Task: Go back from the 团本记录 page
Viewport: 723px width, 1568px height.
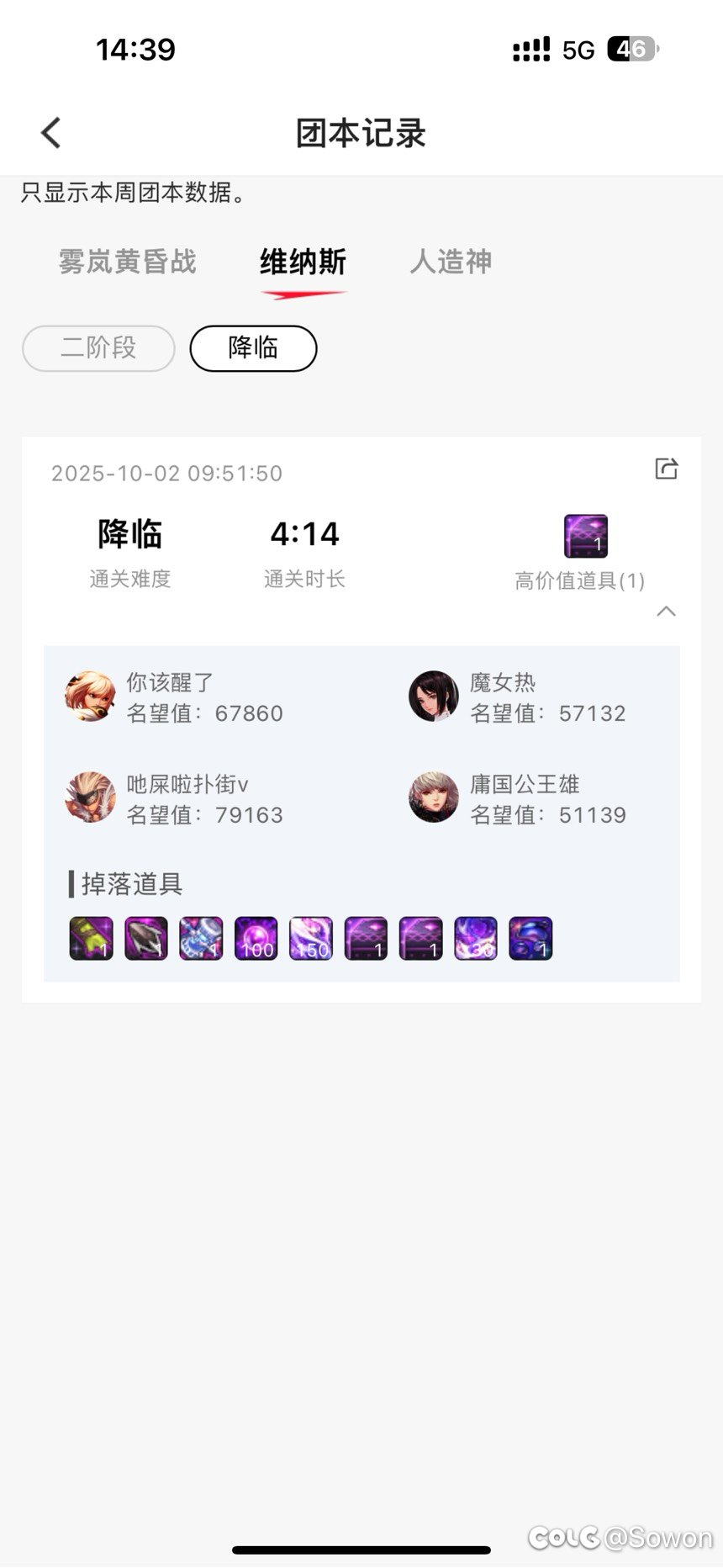Action: 51,133
